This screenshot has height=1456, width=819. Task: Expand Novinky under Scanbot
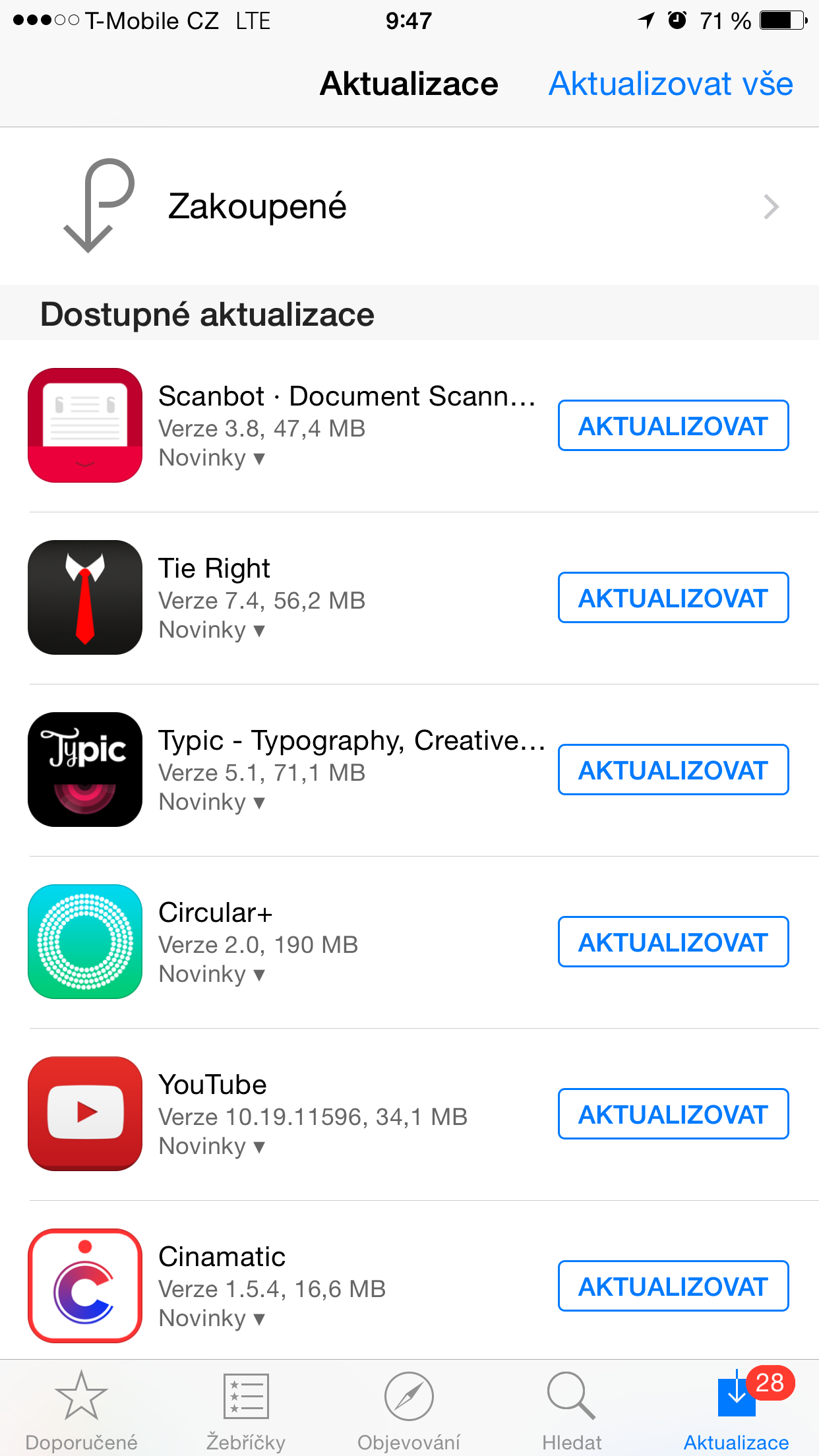click(212, 458)
